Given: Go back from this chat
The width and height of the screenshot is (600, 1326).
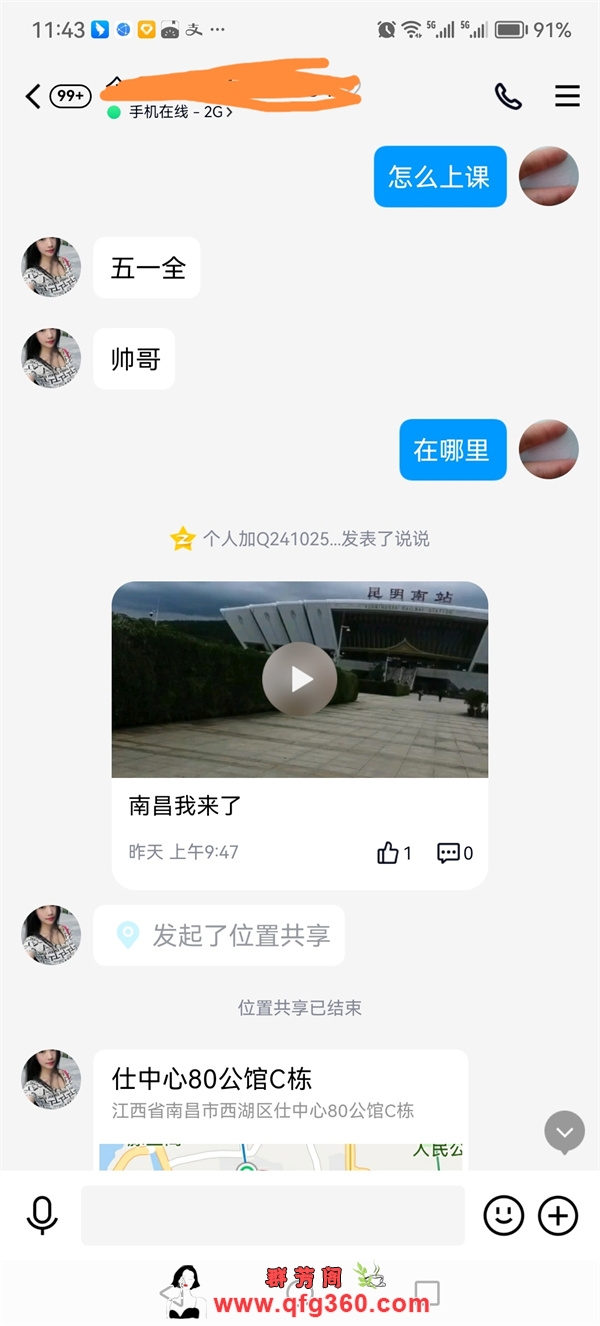Looking at the screenshot, I should click(33, 96).
